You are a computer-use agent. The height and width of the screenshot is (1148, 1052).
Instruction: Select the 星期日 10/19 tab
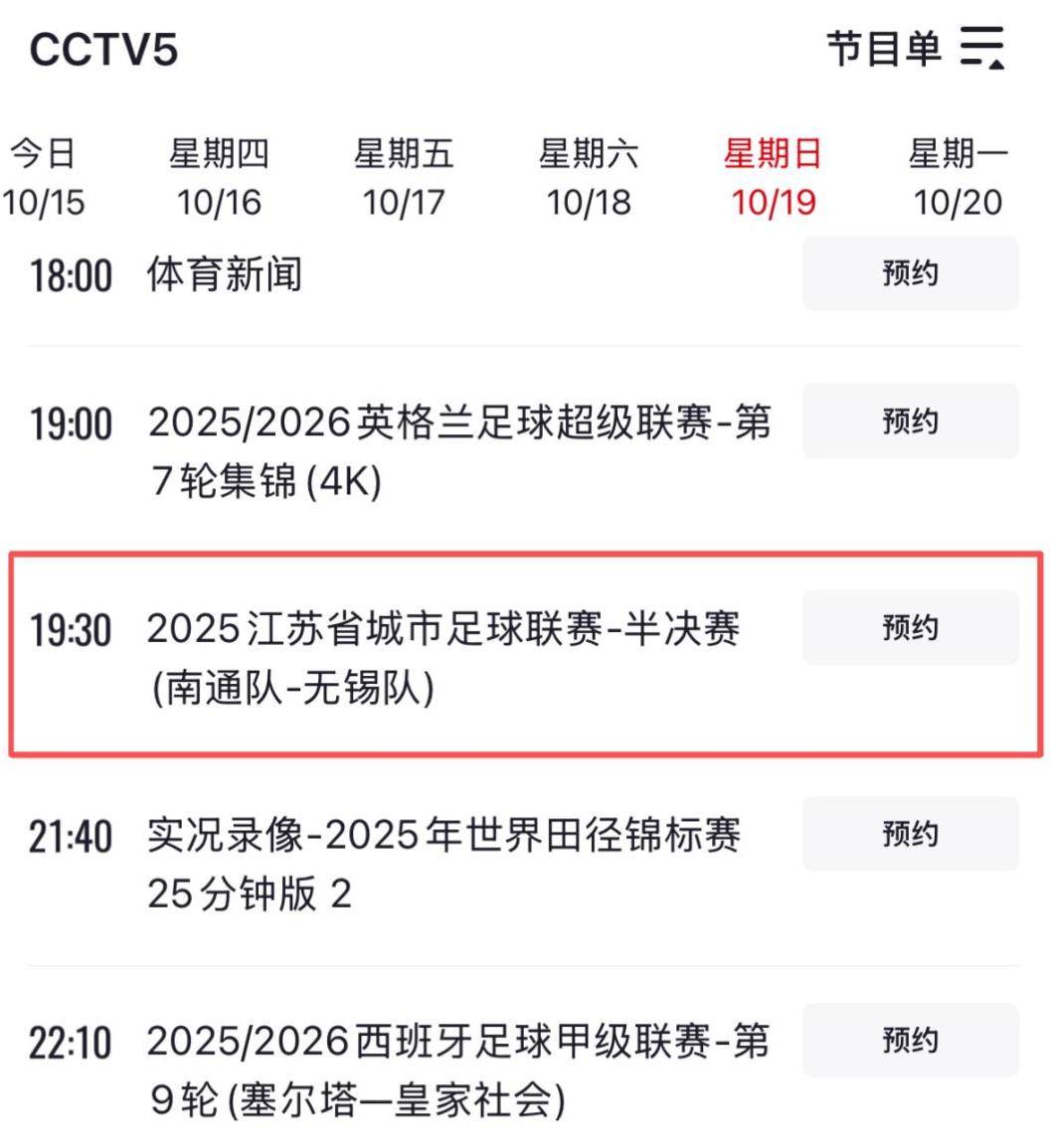click(773, 179)
